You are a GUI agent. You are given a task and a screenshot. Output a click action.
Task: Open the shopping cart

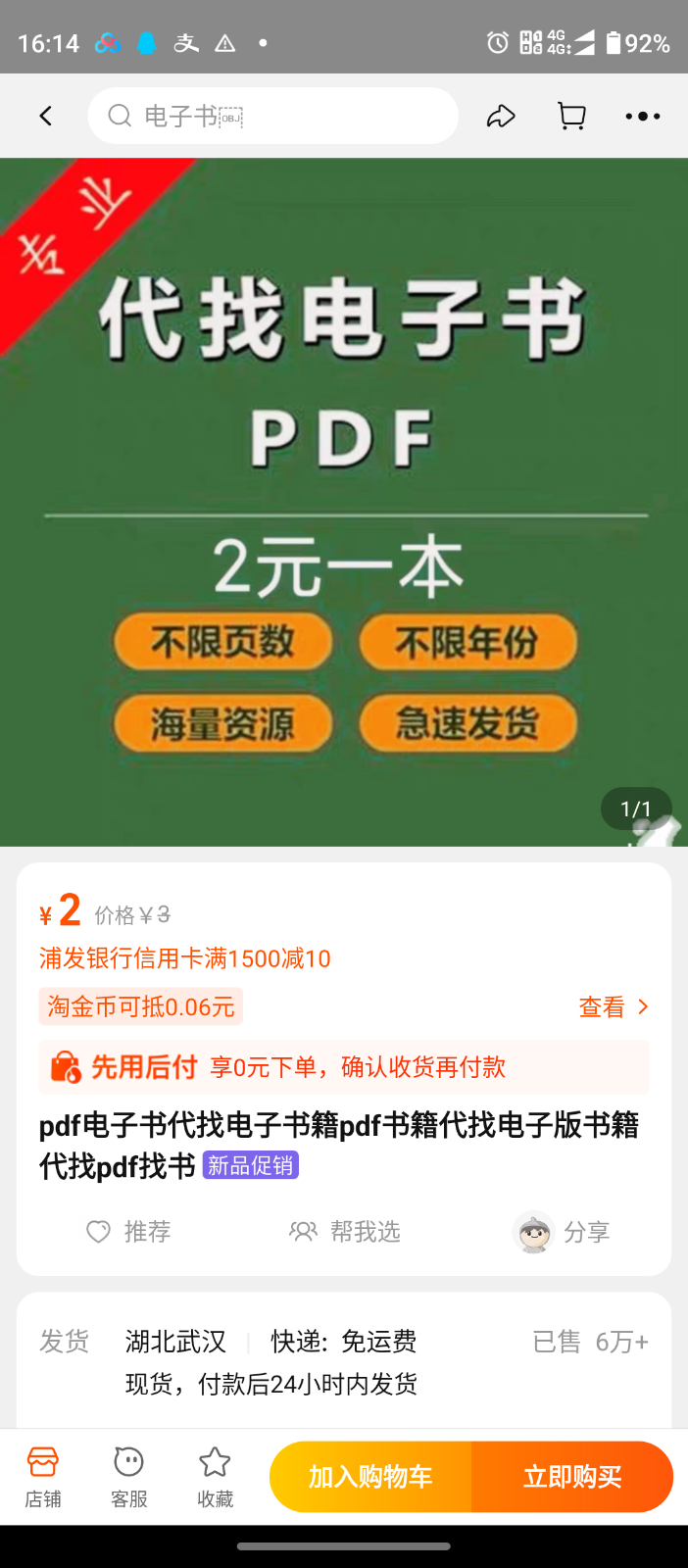[x=571, y=117]
